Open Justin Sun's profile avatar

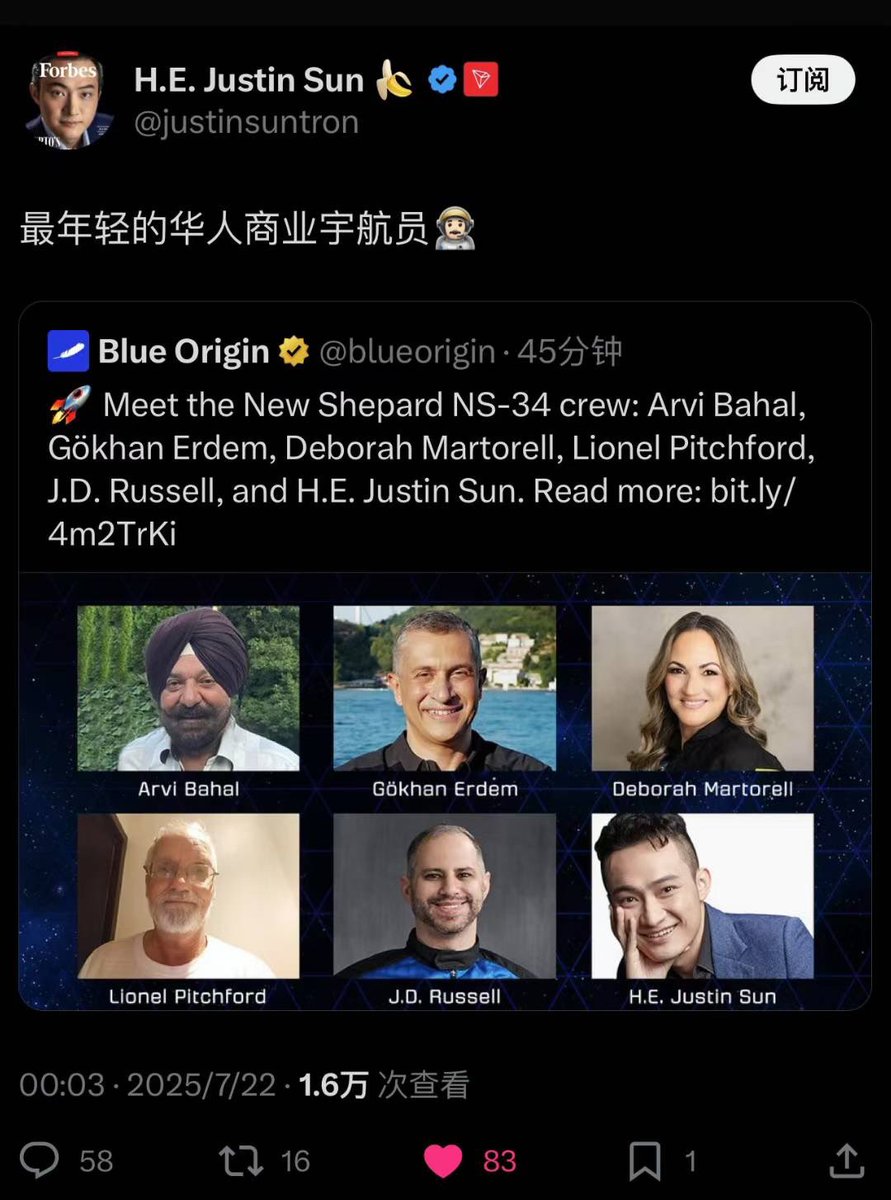(x=70, y=101)
